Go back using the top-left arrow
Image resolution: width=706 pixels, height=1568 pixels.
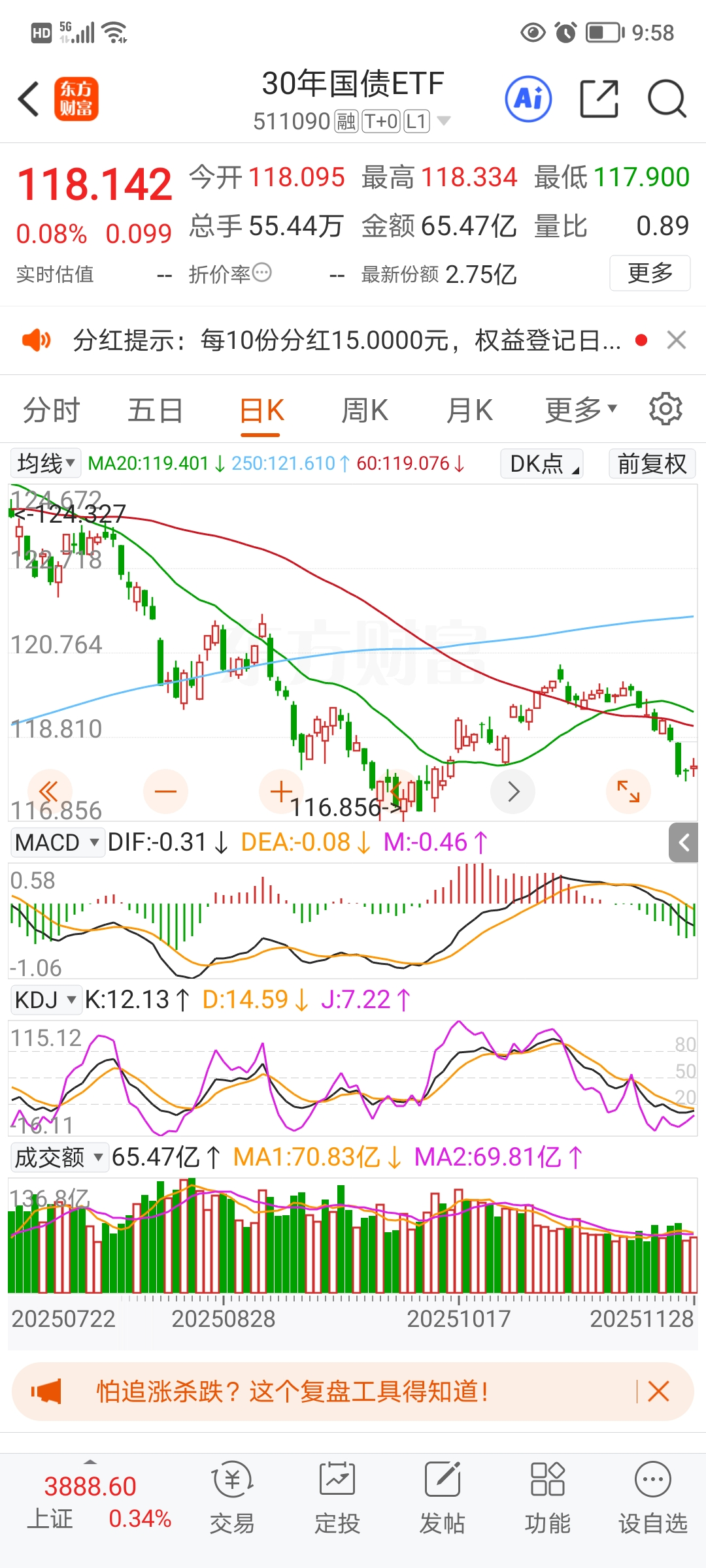[29, 99]
